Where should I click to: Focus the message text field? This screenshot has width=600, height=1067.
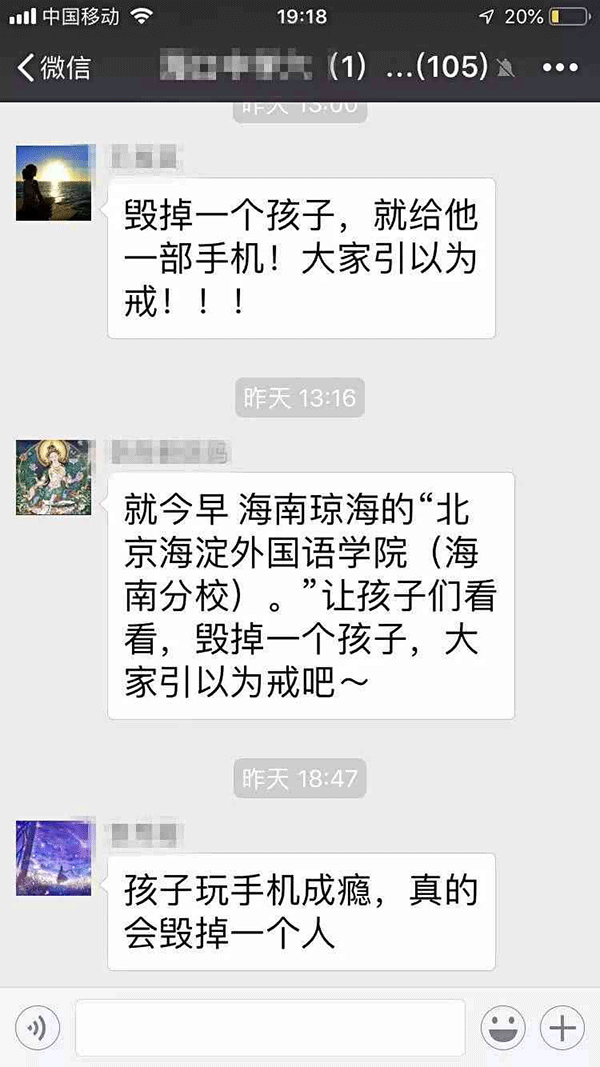(x=270, y=1027)
